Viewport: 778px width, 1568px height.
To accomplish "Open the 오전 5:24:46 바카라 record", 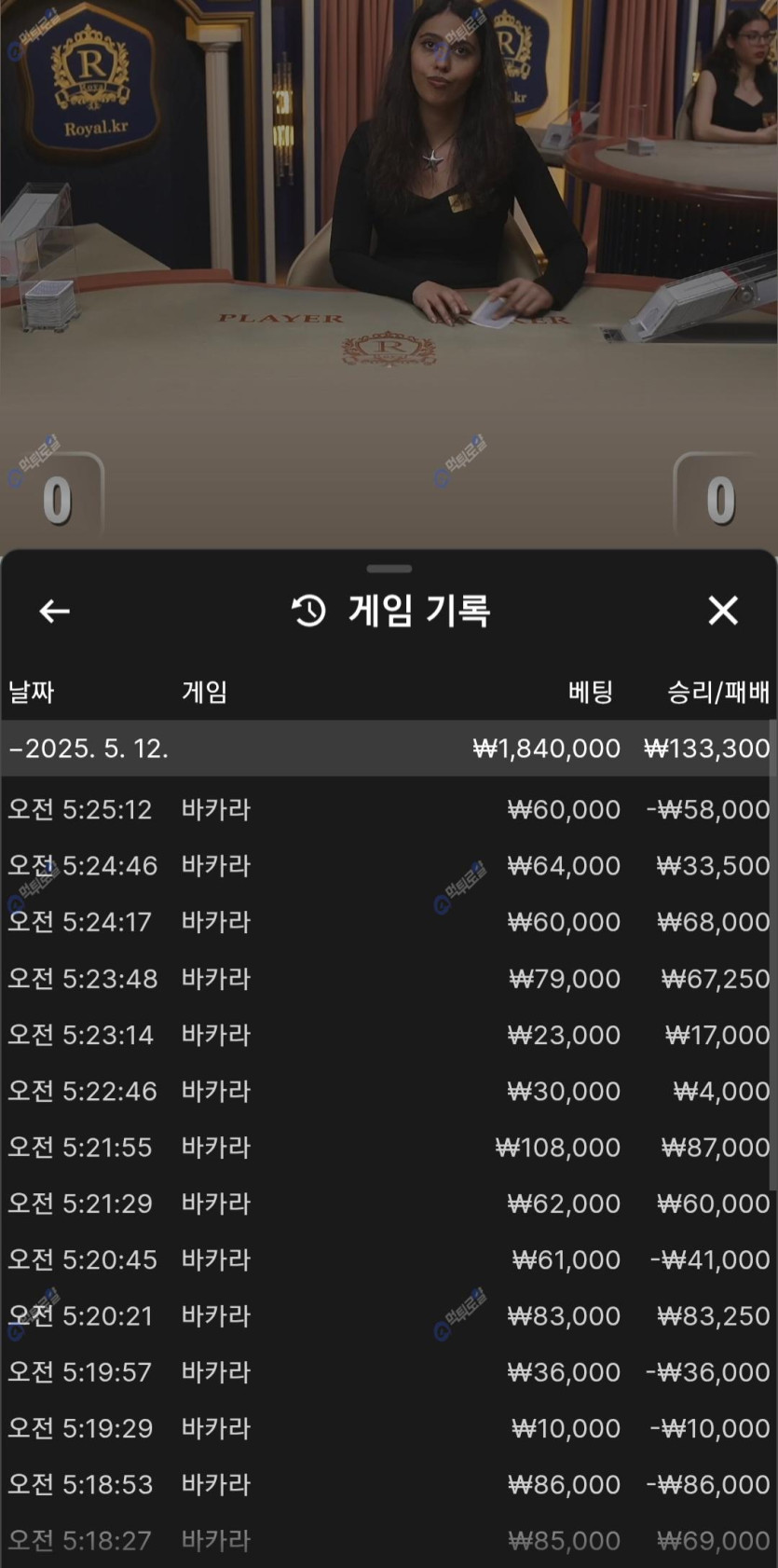I will 388,866.
